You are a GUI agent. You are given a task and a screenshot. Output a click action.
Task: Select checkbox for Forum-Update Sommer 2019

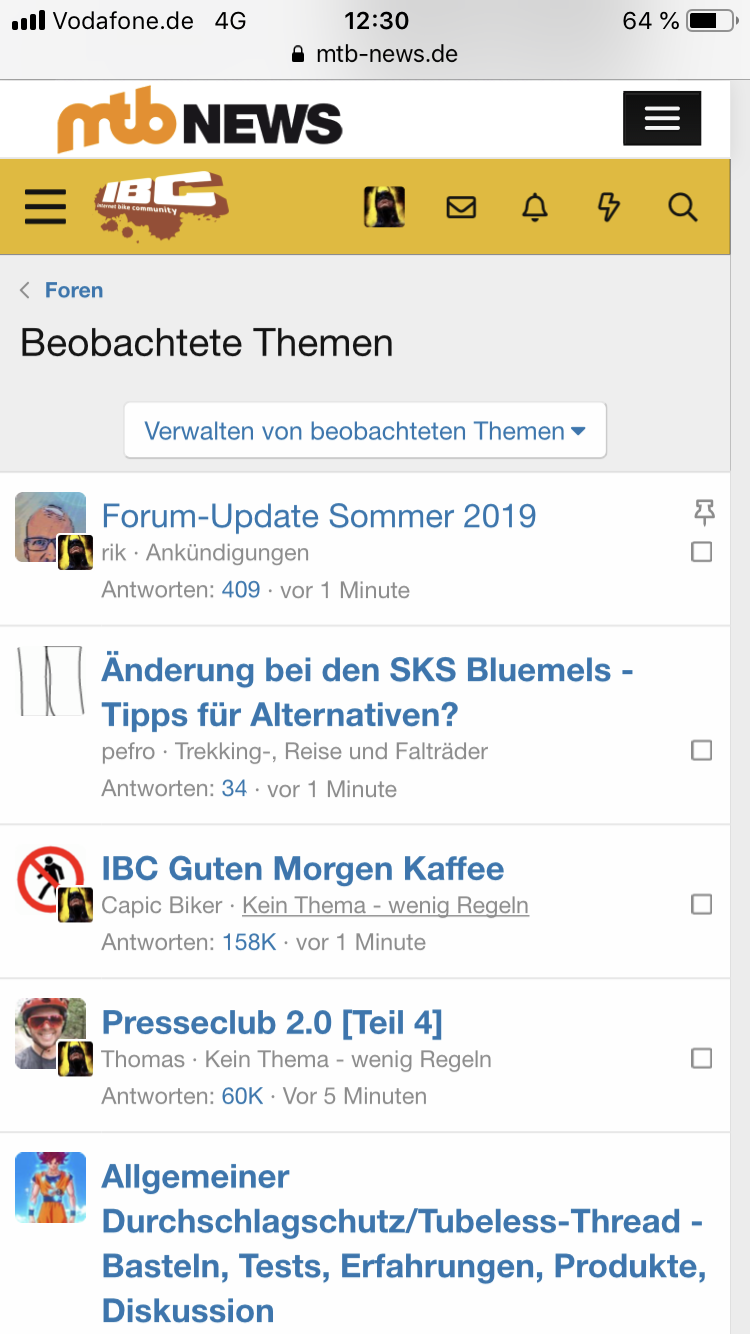702,552
